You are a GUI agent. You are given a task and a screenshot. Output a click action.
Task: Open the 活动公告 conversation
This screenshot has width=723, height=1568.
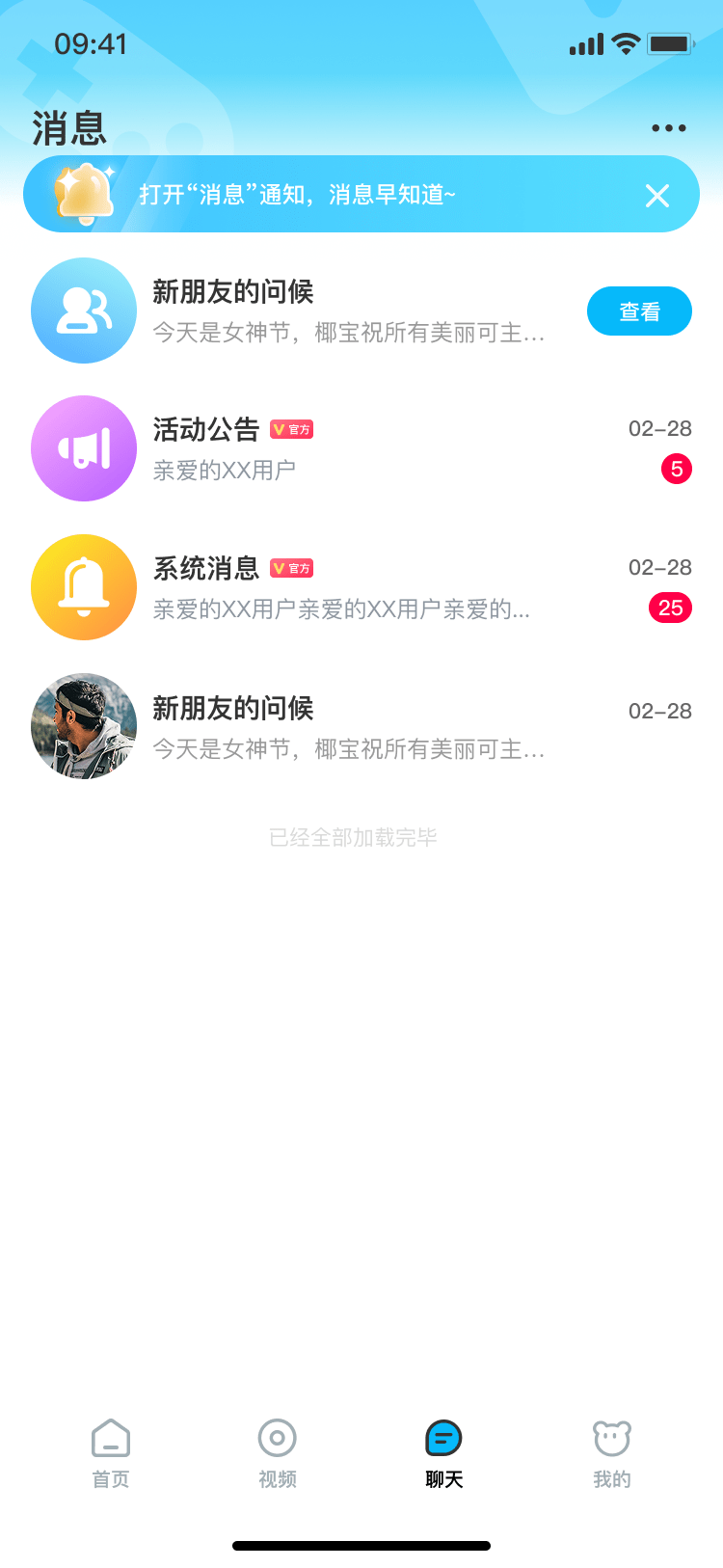point(361,447)
